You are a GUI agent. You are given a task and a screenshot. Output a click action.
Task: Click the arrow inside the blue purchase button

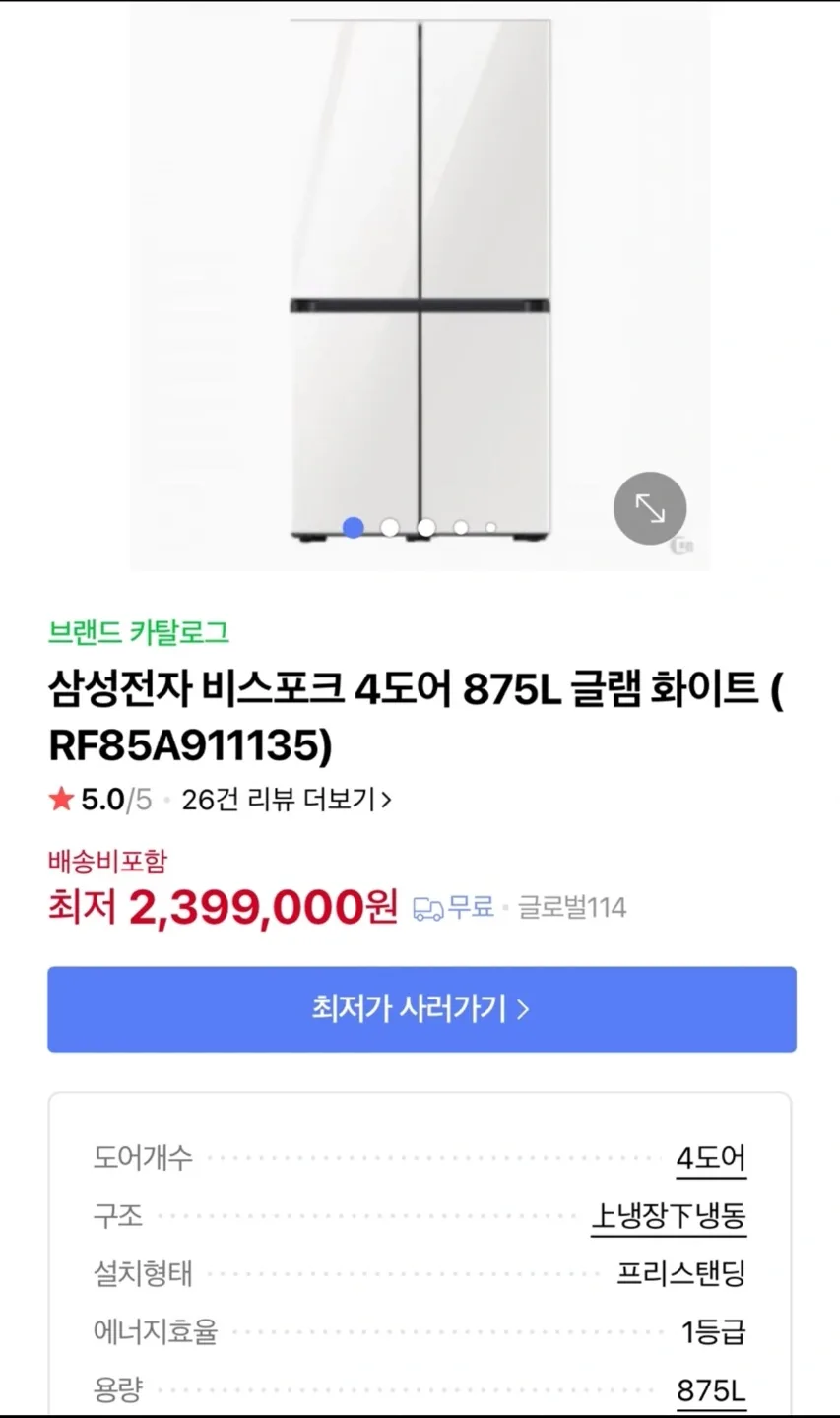point(525,1008)
